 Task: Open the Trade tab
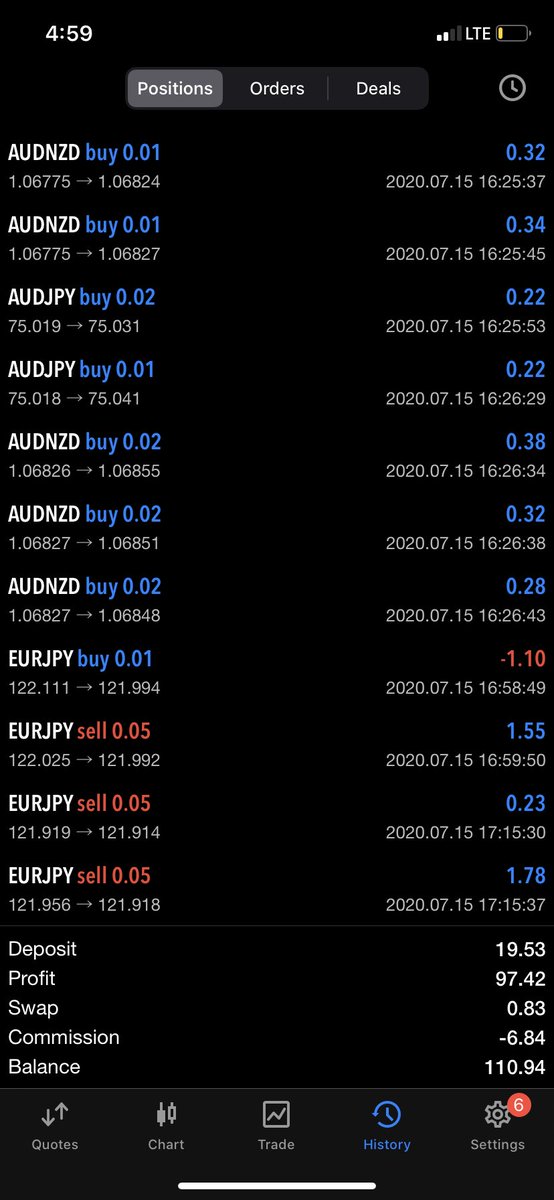[x=276, y=1126]
